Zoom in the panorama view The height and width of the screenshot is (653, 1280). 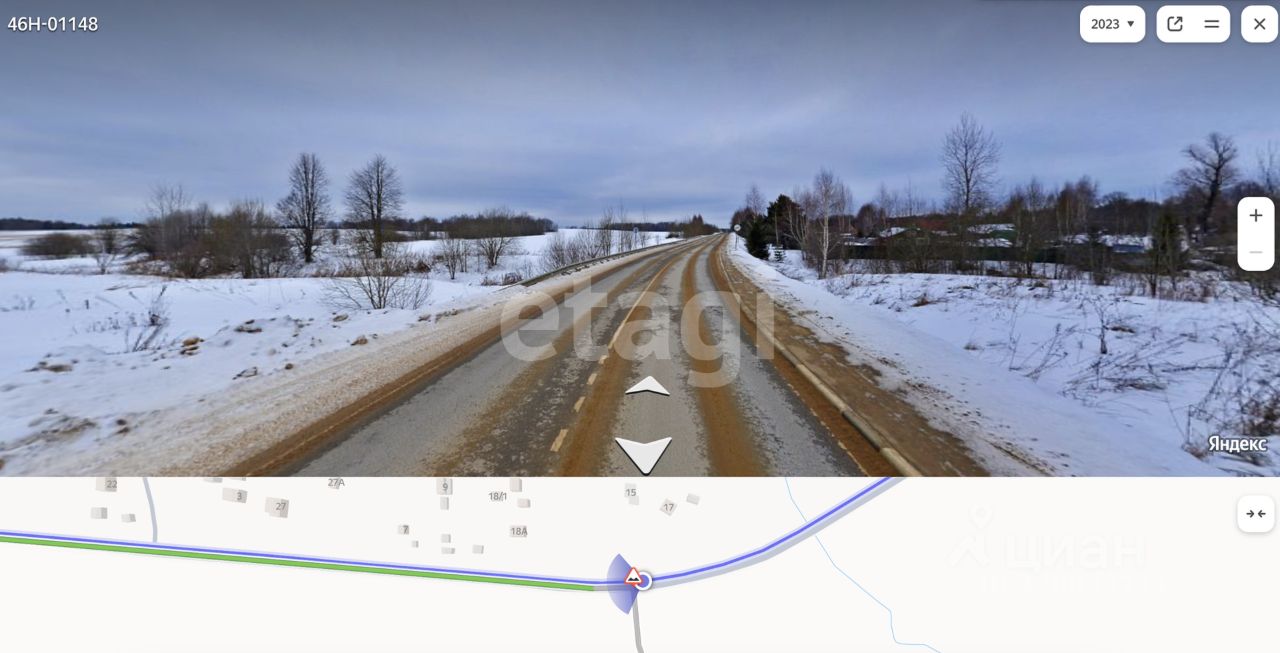click(x=1256, y=215)
